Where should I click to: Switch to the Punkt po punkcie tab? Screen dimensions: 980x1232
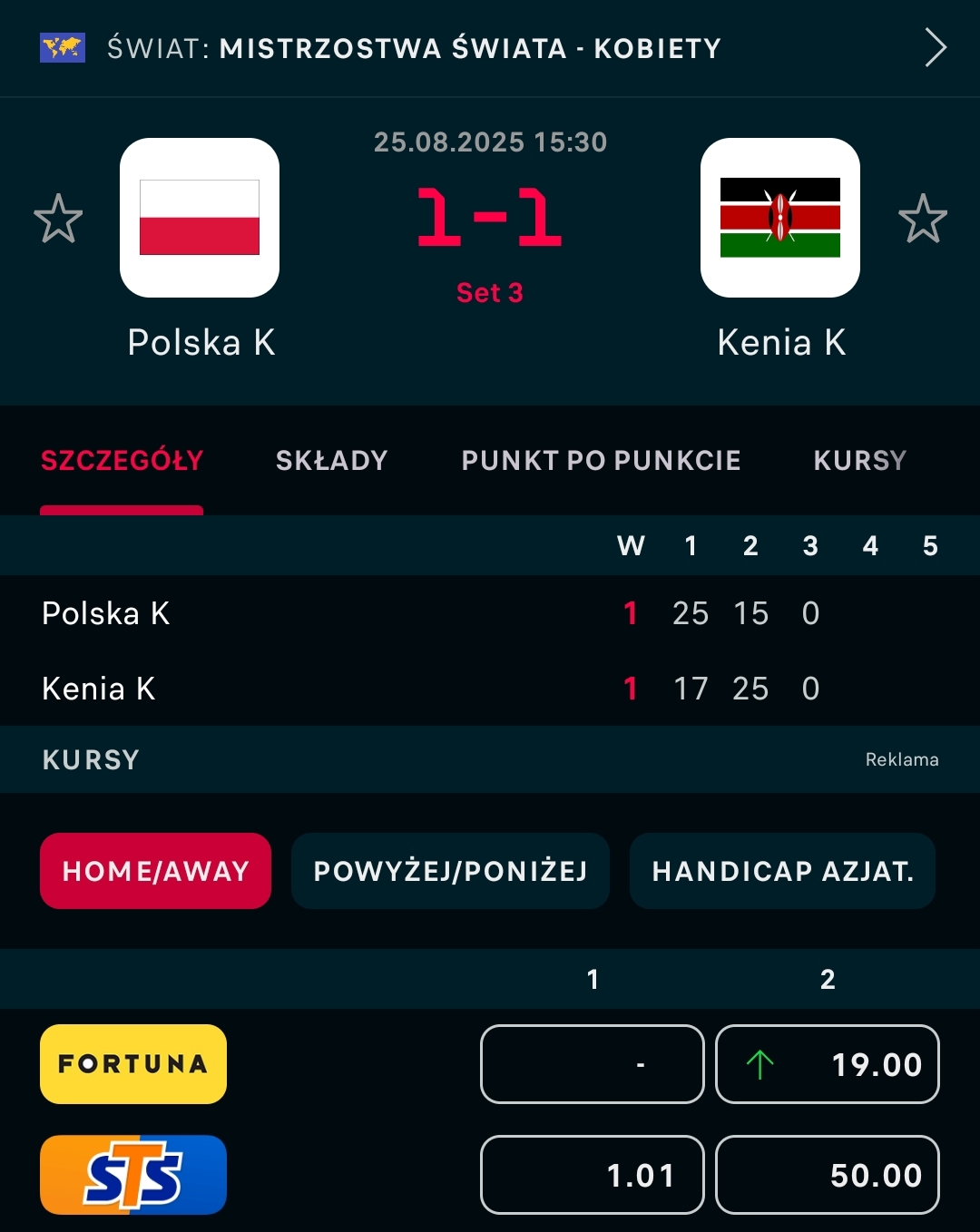[601, 461]
